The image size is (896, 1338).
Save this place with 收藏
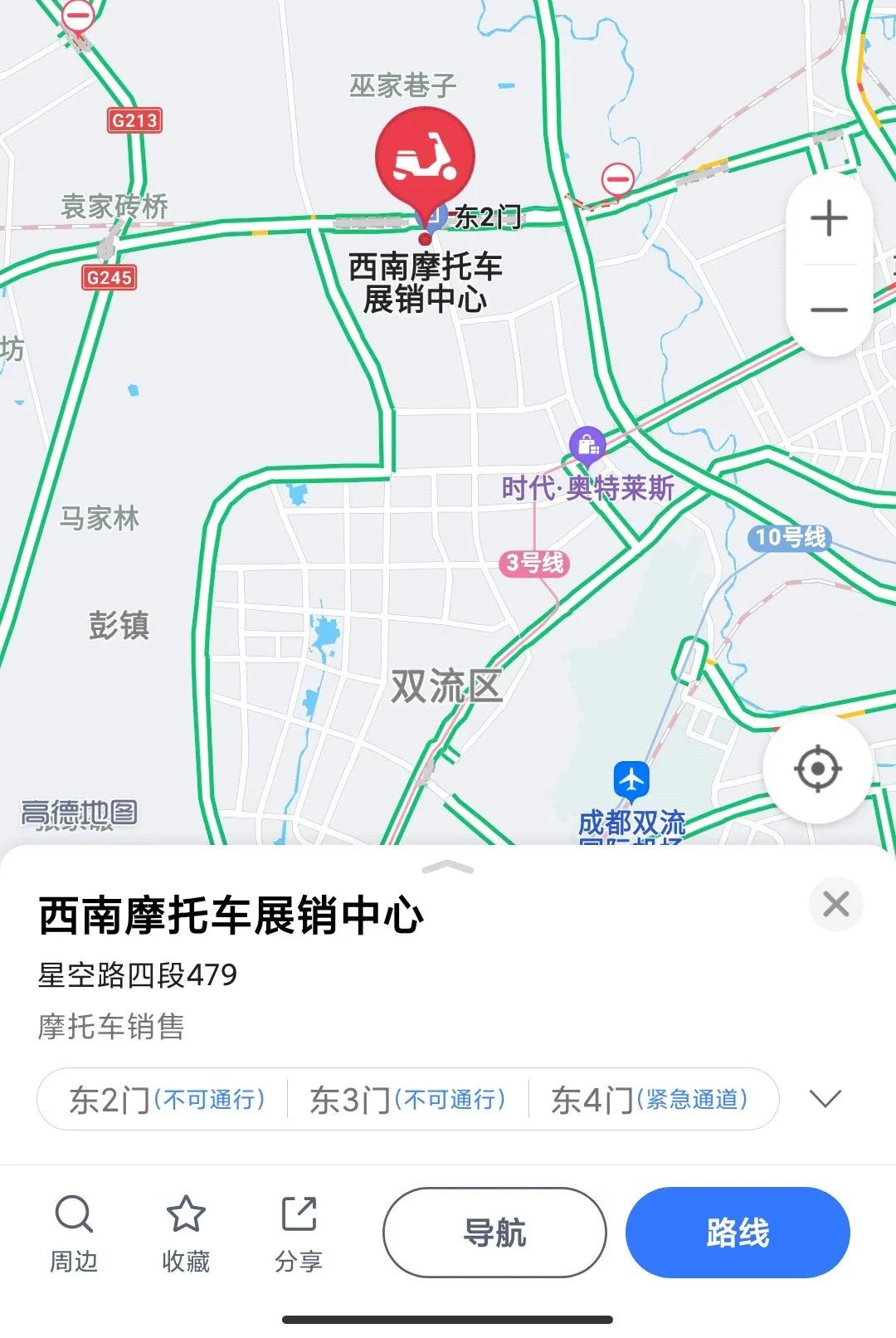[186, 1233]
